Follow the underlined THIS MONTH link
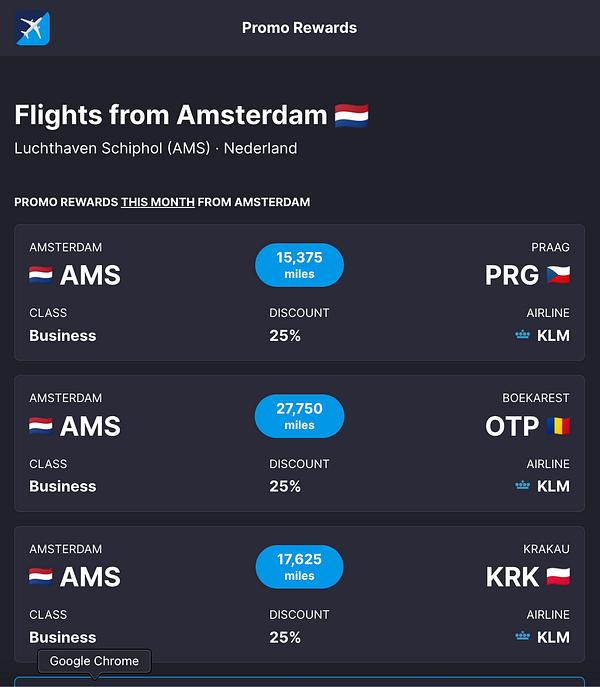 [157, 202]
